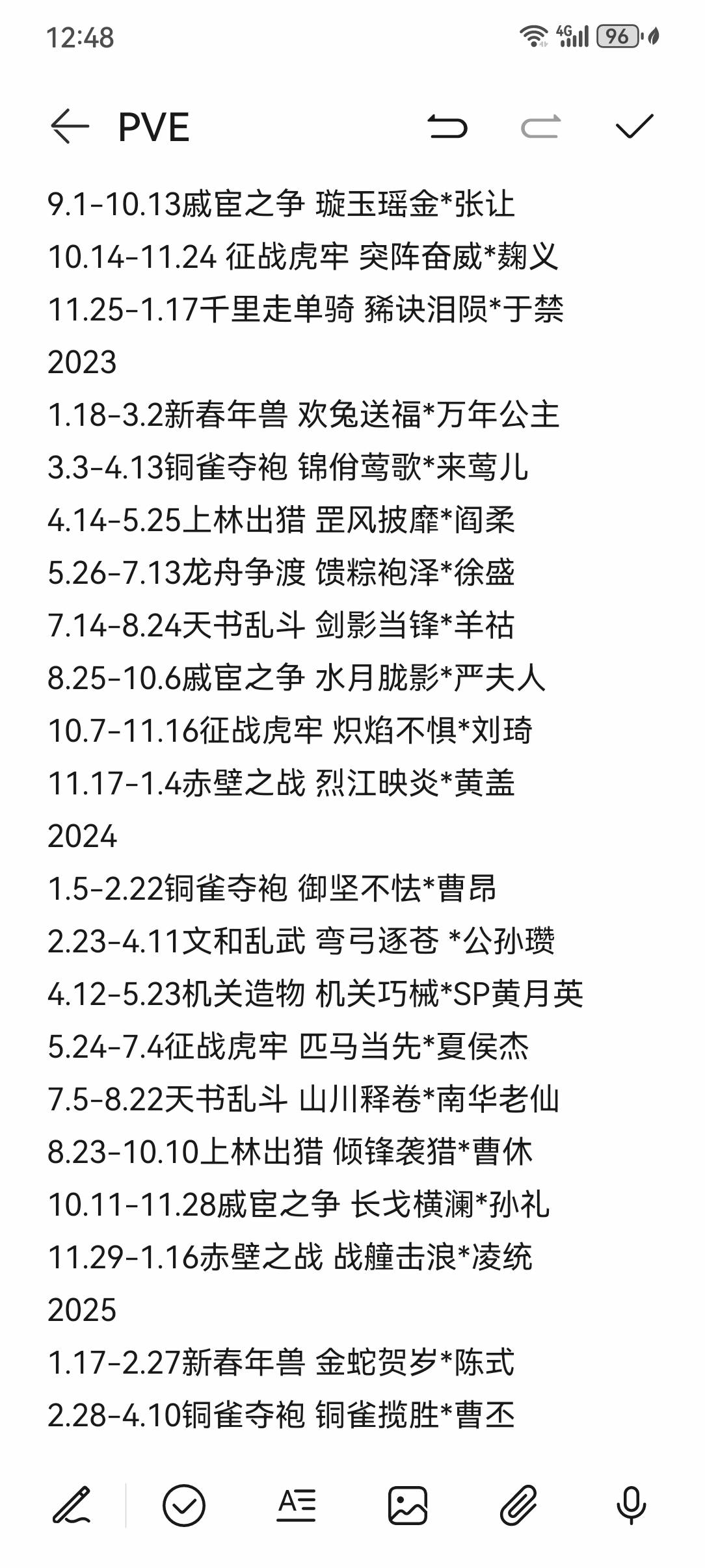Open text formatting options
This screenshot has width=705, height=1568.
click(297, 1506)
